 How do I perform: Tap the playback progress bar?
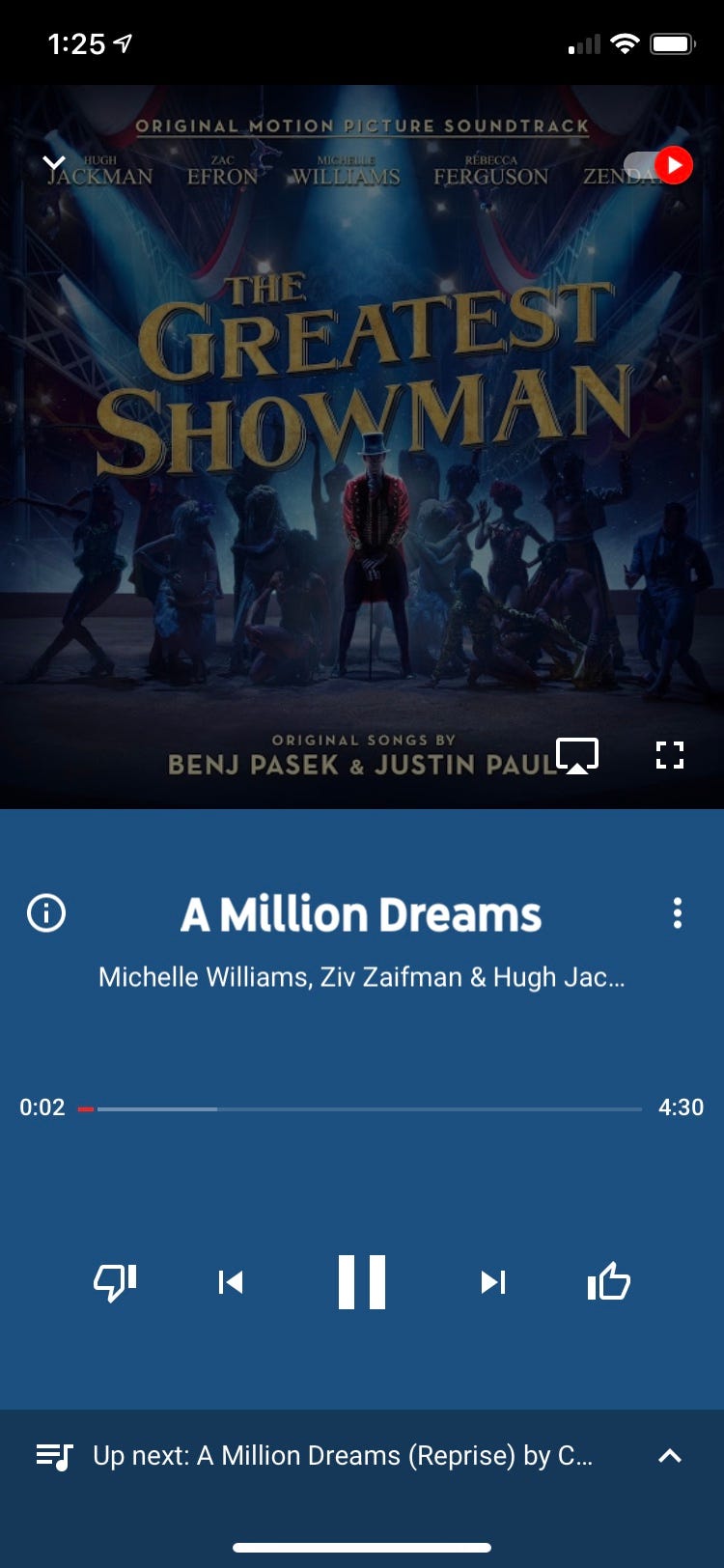(x=360, y=1109)
